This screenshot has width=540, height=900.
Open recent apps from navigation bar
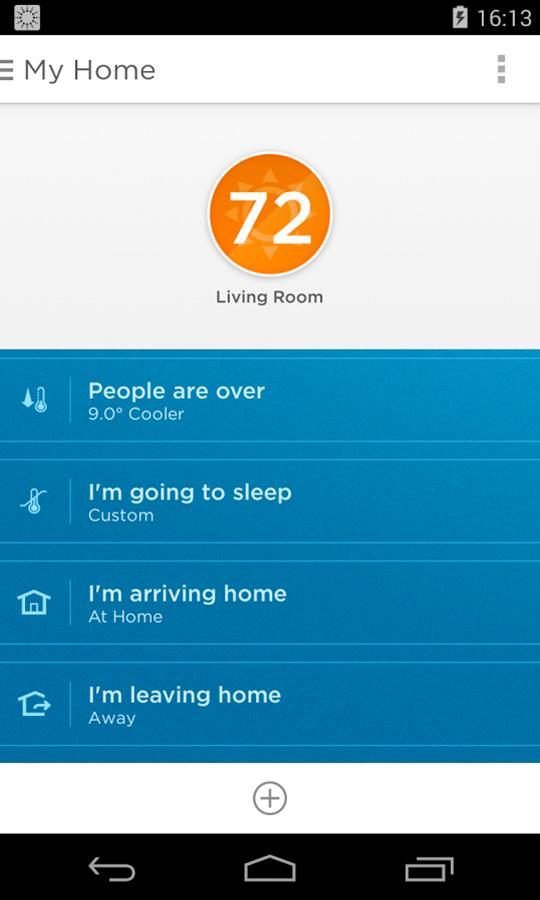click(x=429, y=868)
